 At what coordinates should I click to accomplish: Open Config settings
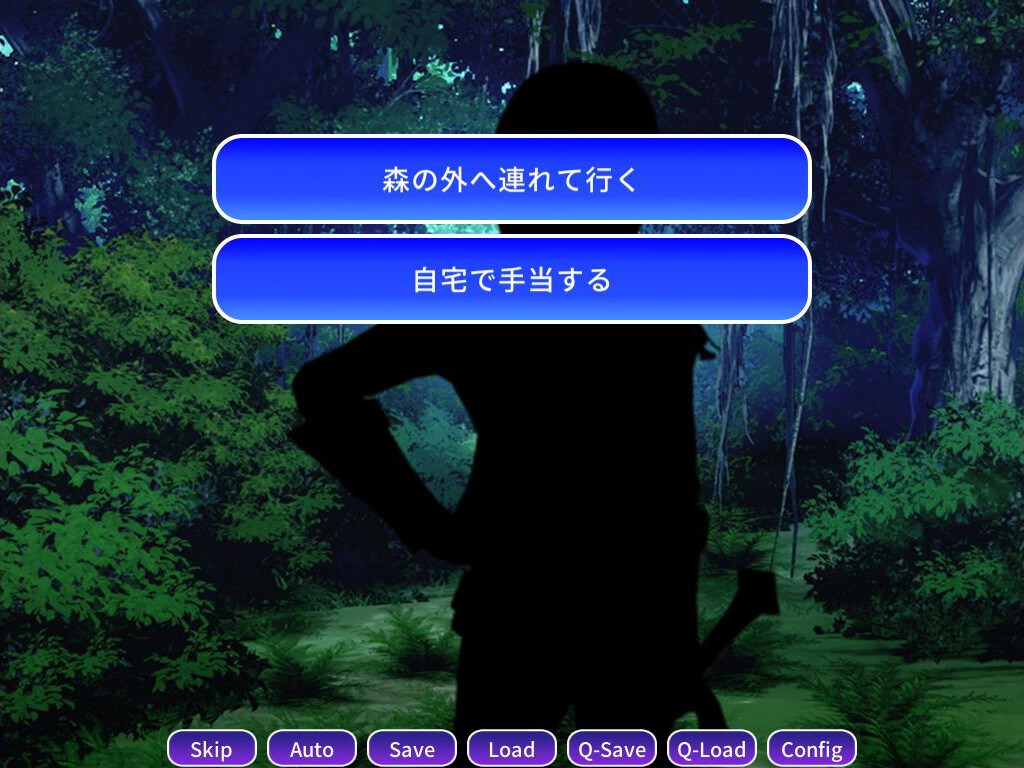click(811, 749)
